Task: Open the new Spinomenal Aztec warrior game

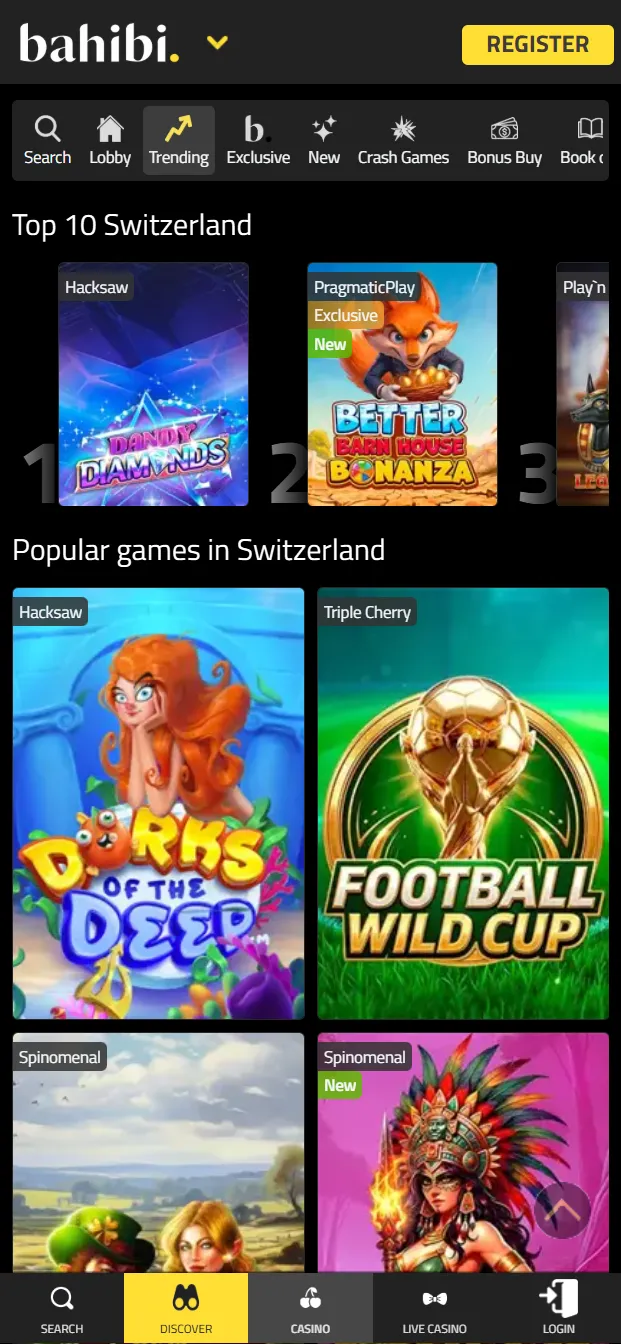Action: pyautogui.click(x=463, y=1152)
